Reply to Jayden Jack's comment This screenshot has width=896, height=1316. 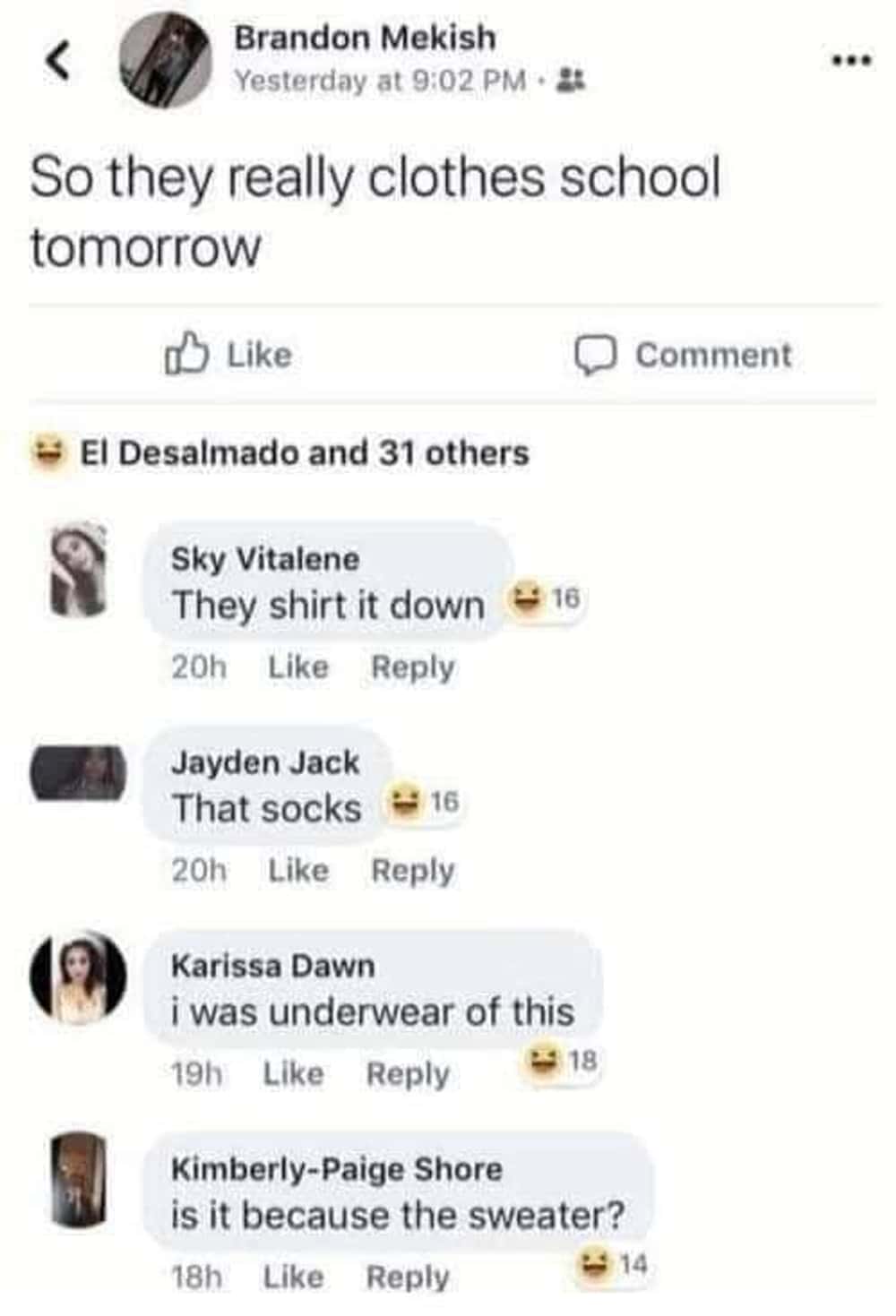(412, 871)
